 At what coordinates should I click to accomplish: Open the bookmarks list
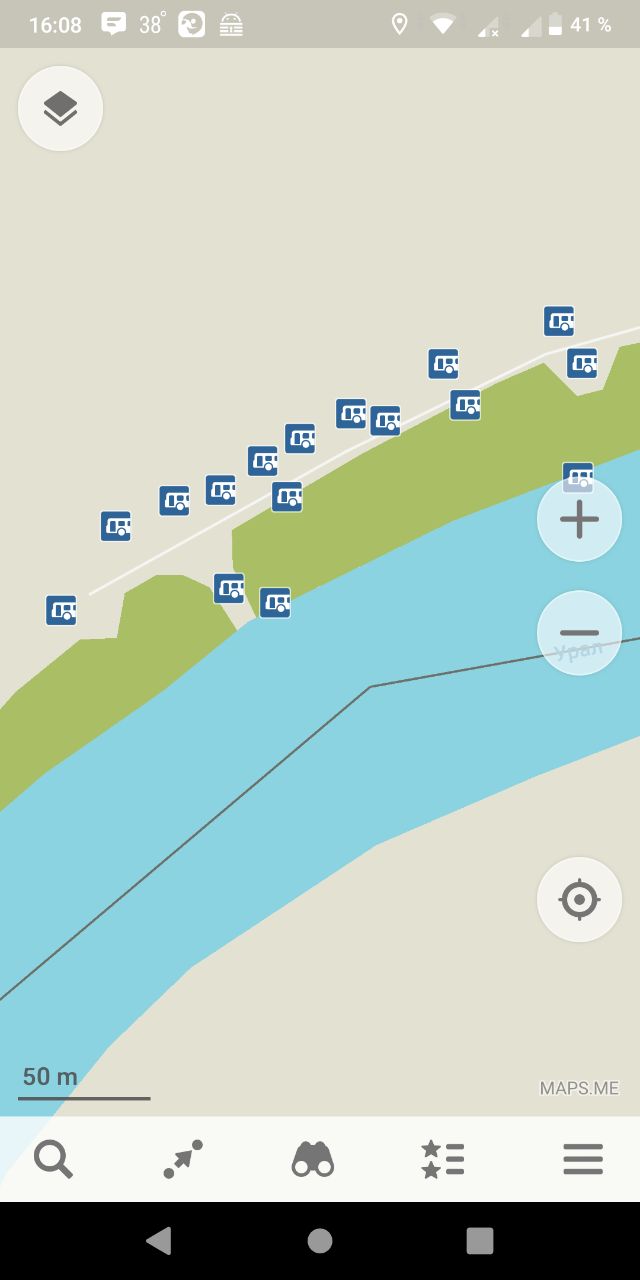pos(443,1159)
